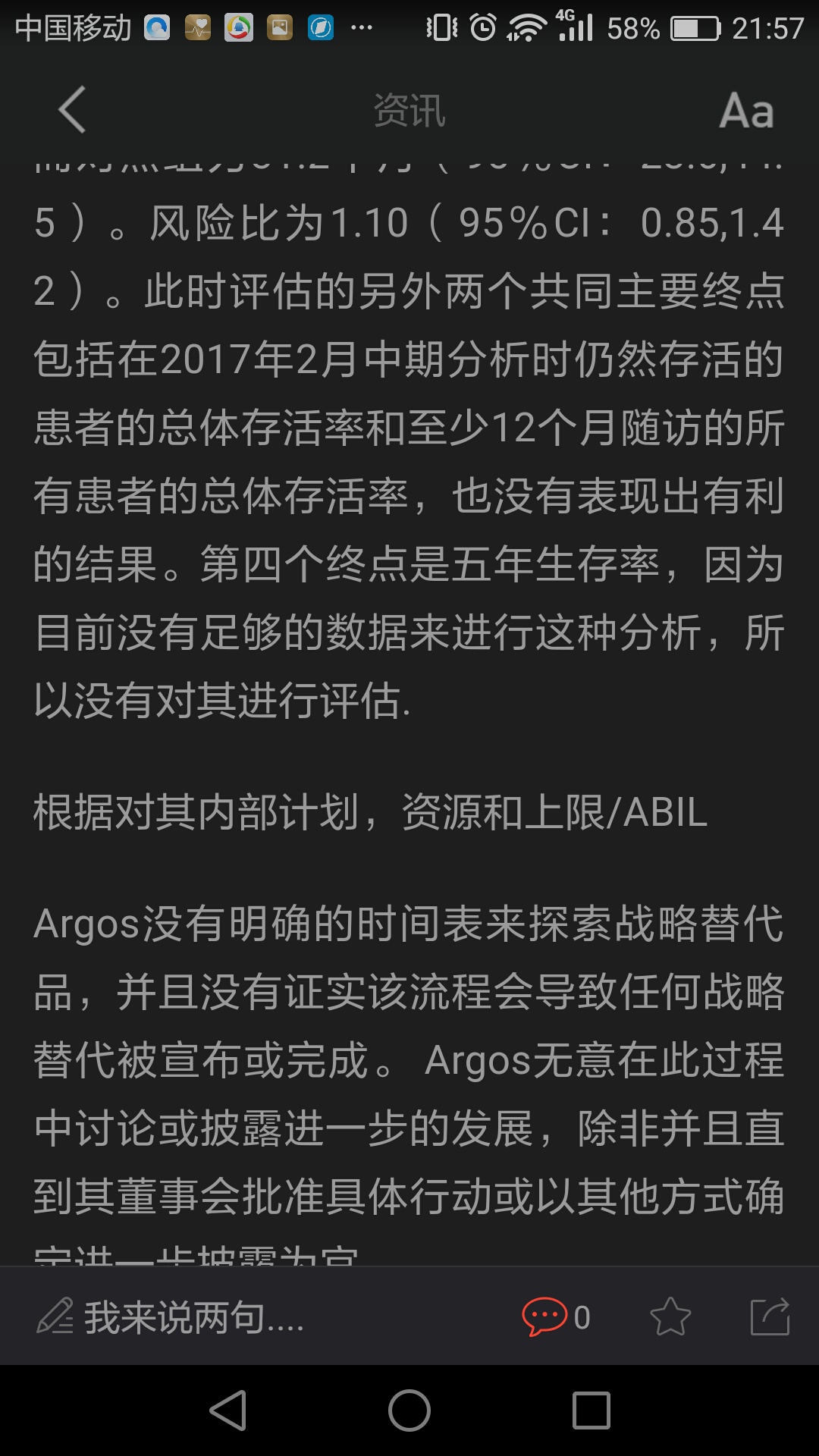Go back from the 资讯 article
This screenshot has height=1456, width=819.
[72, 110]
